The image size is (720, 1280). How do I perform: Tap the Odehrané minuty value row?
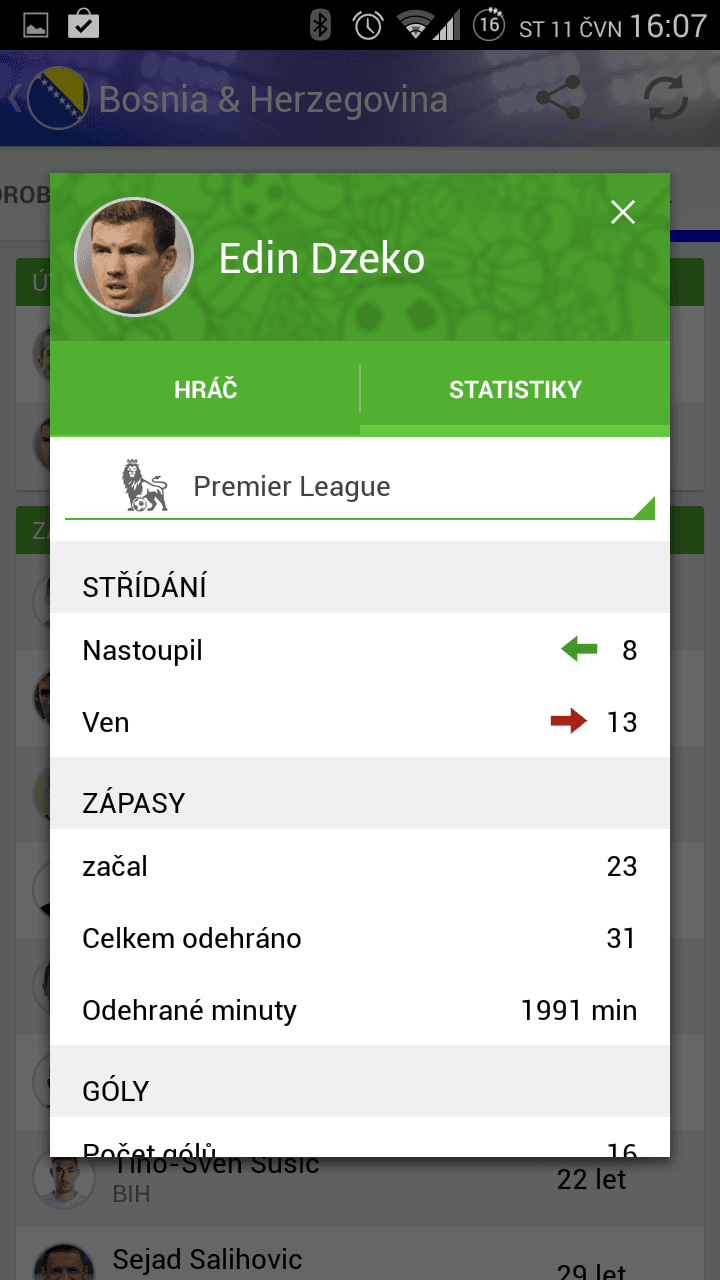pyautogui.click(x=360, y=1010)
